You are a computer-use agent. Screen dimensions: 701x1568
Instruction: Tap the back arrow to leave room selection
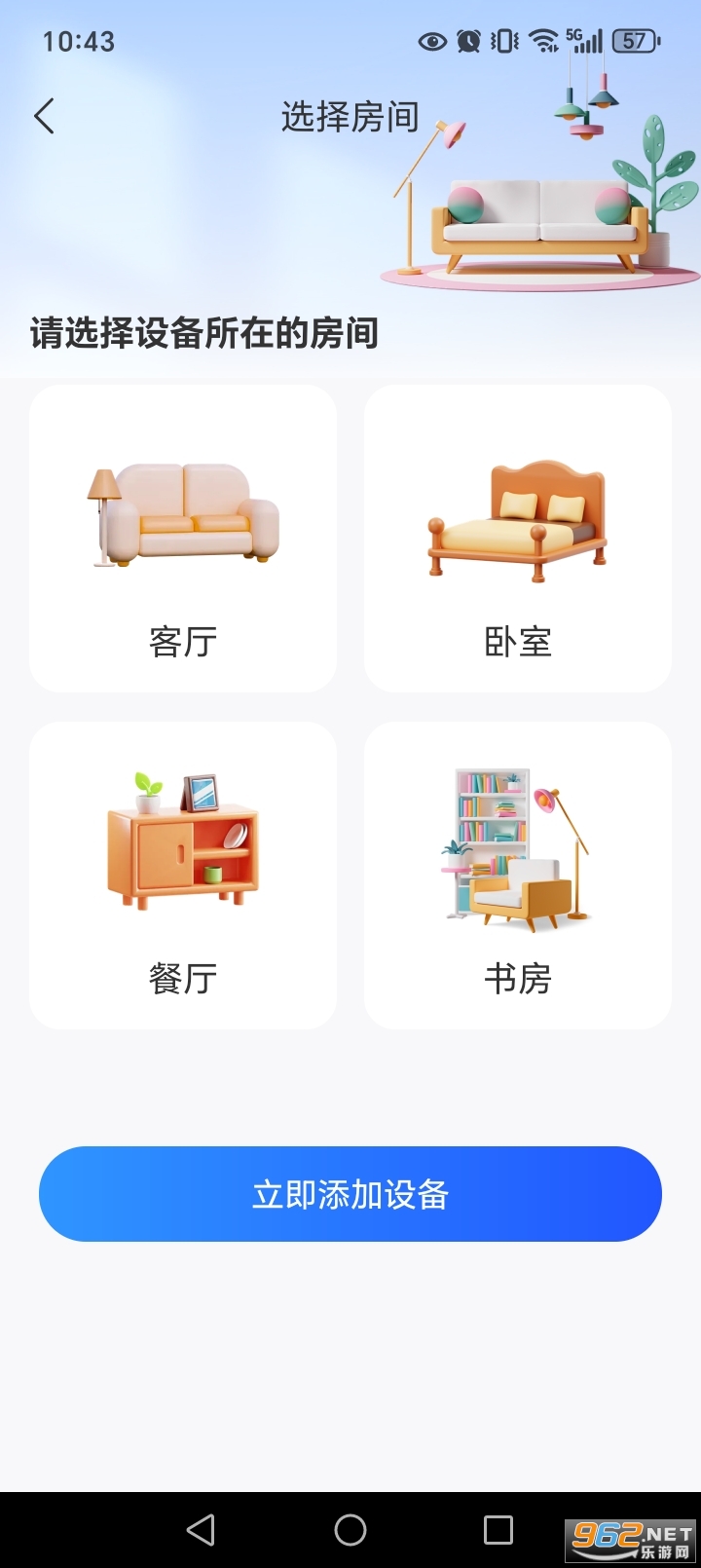coord(43,115)
